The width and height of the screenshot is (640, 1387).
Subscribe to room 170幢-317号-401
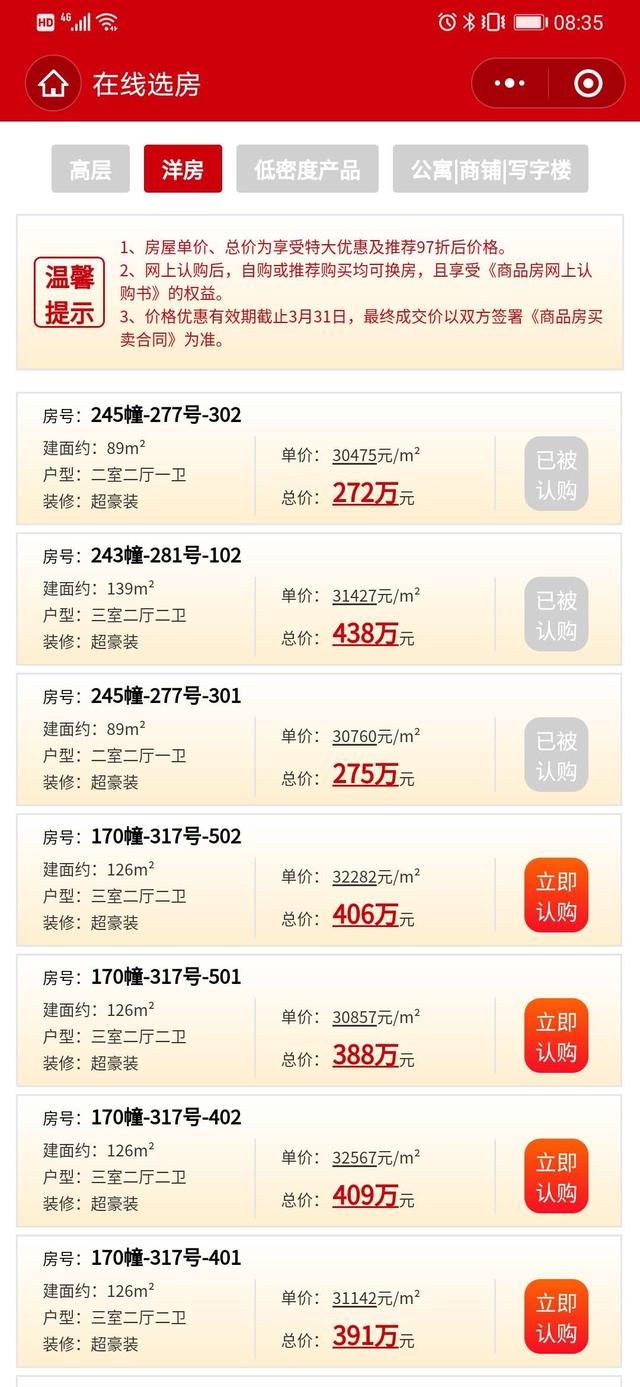pos(556,1317)
